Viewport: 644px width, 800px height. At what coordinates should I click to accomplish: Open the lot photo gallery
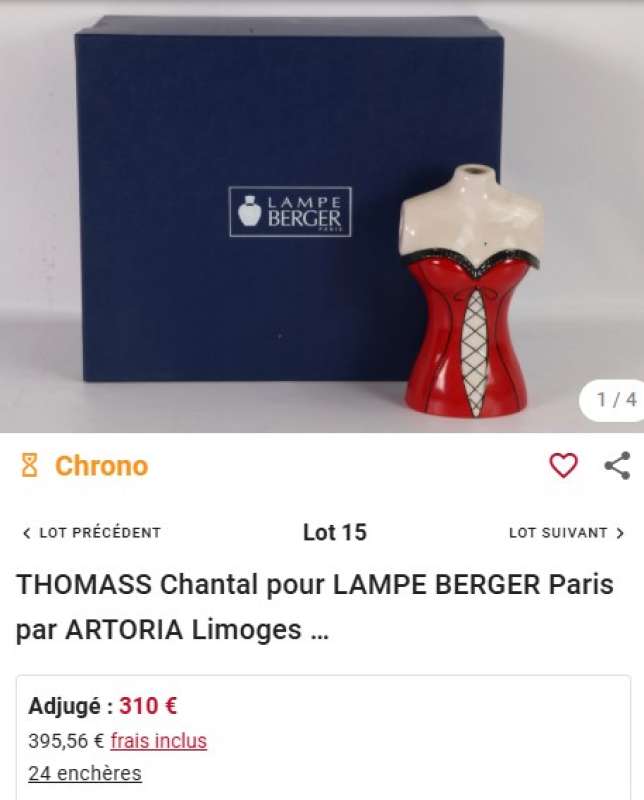click(x=320, y=215)
